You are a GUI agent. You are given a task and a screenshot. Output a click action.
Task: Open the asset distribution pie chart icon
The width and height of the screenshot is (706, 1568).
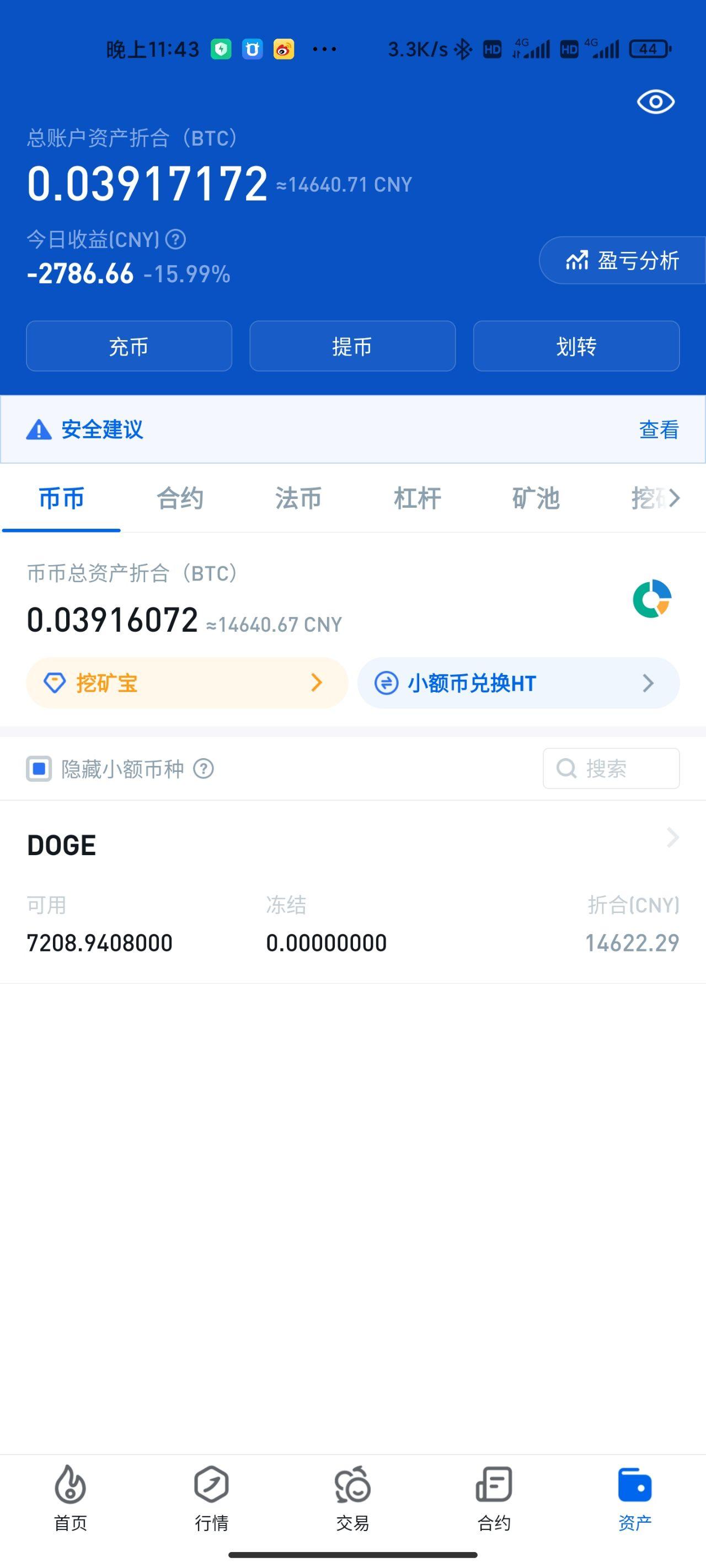click(x=652, y=599)
